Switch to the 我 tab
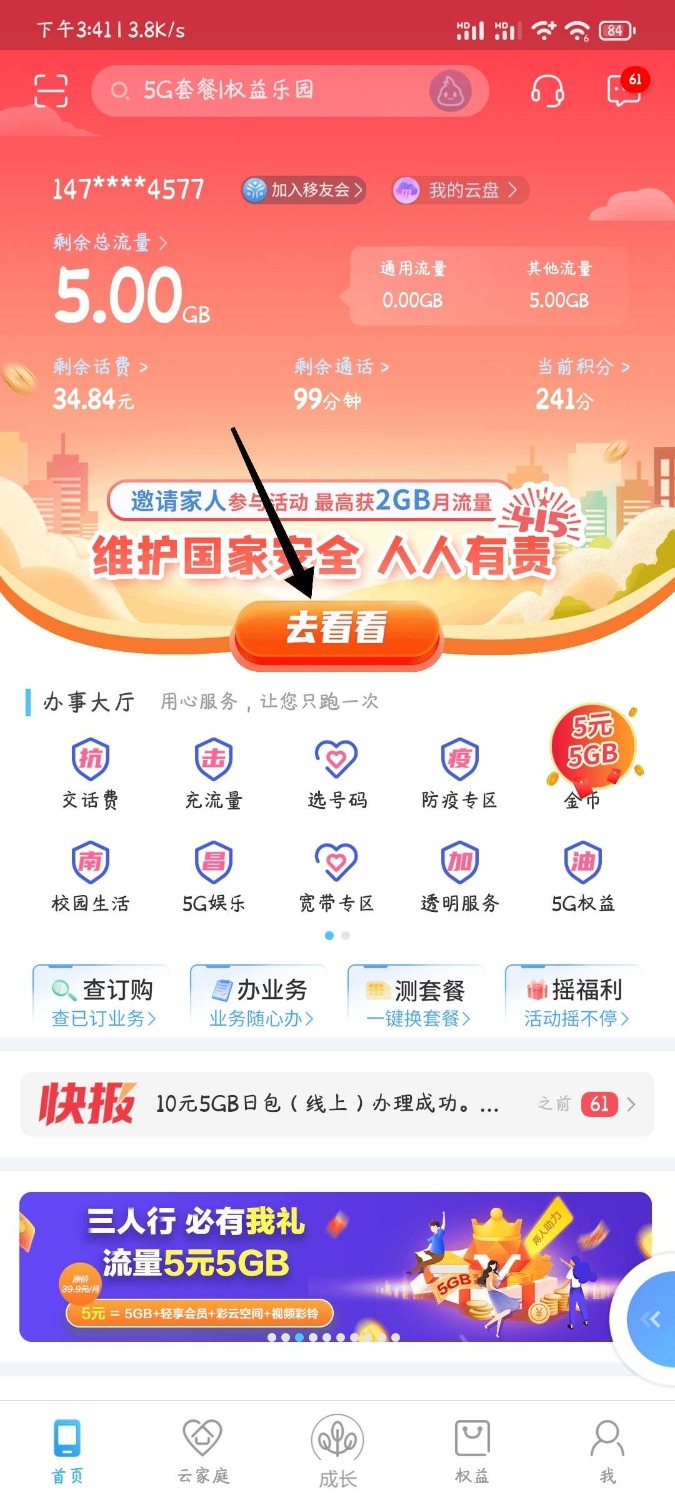Image resolution: width=675 pixels, height=1500 pixels. [x=607, y=1452]
